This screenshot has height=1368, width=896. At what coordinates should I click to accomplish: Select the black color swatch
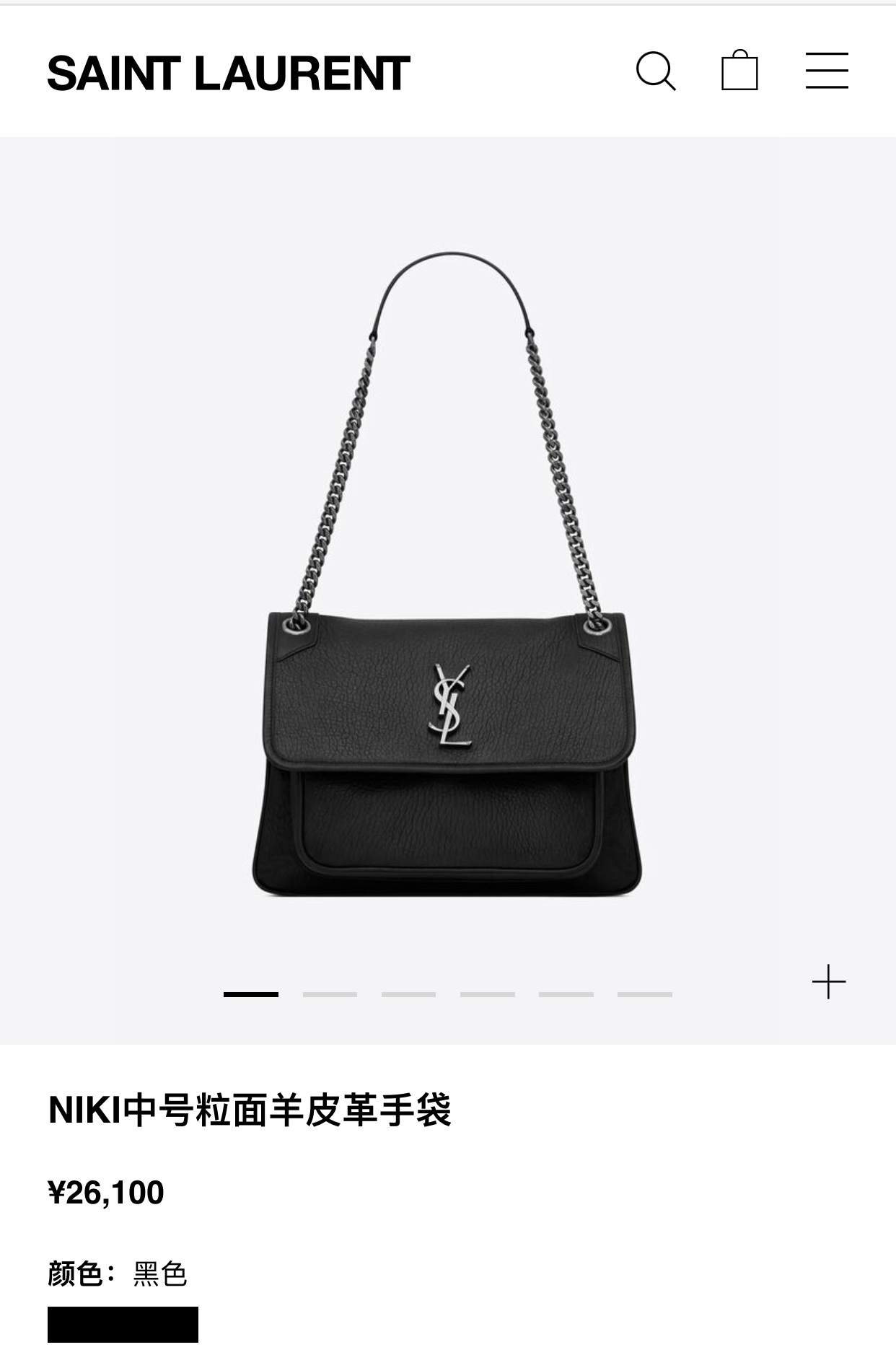tap(123, 1325)
